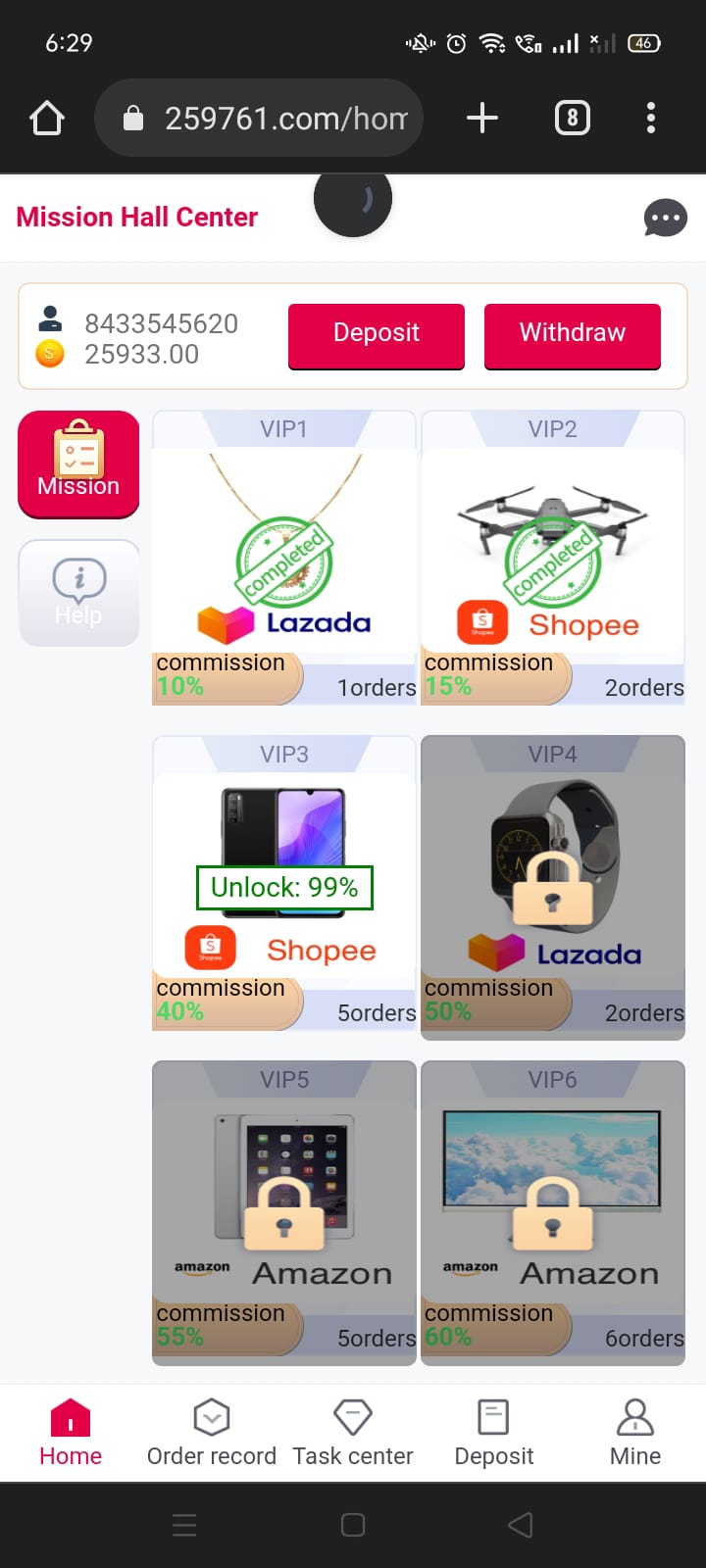
Task: Tap the red Deposit button
Action: (376, 335)
